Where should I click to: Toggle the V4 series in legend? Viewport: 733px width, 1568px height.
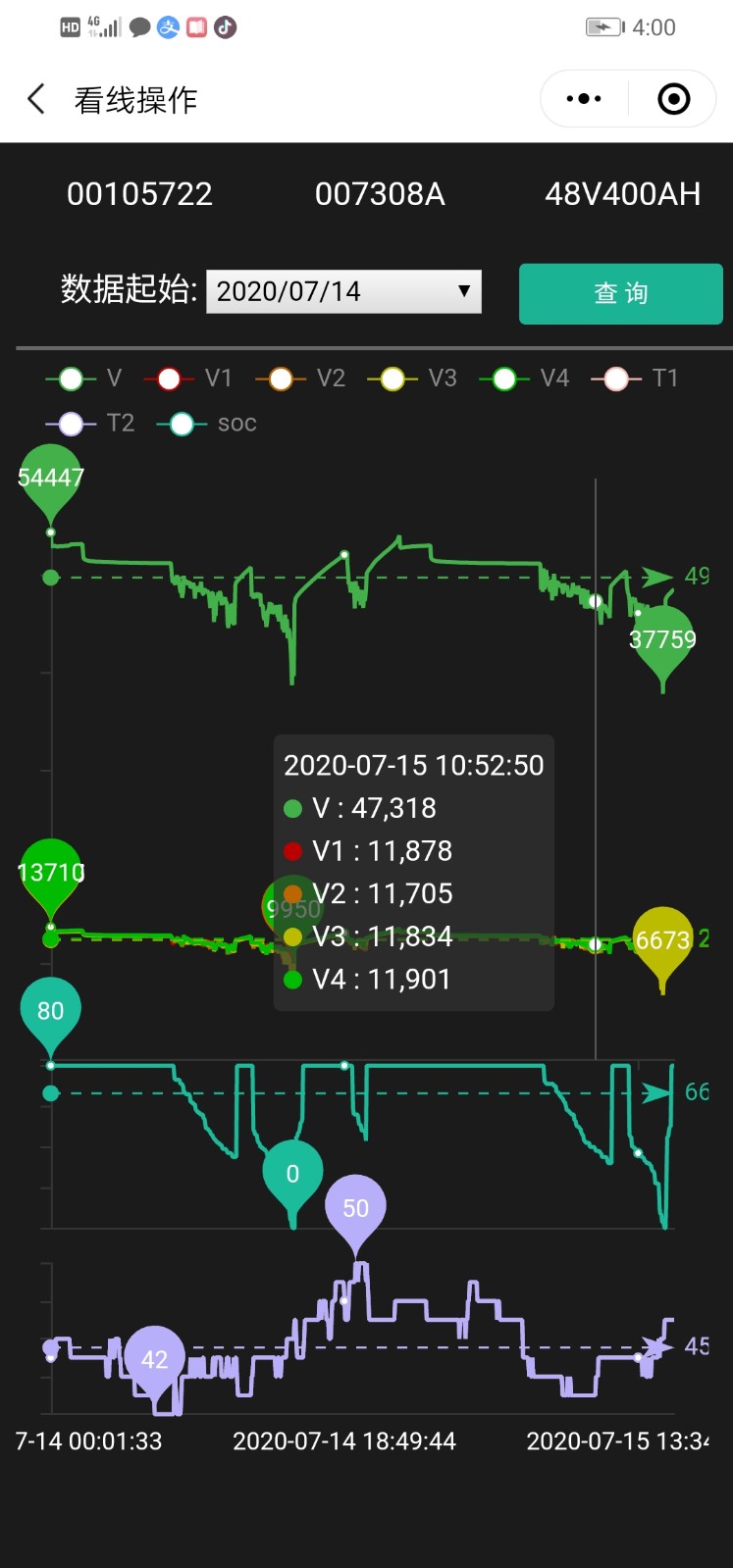pyautogui.click(x=524, y=379)
